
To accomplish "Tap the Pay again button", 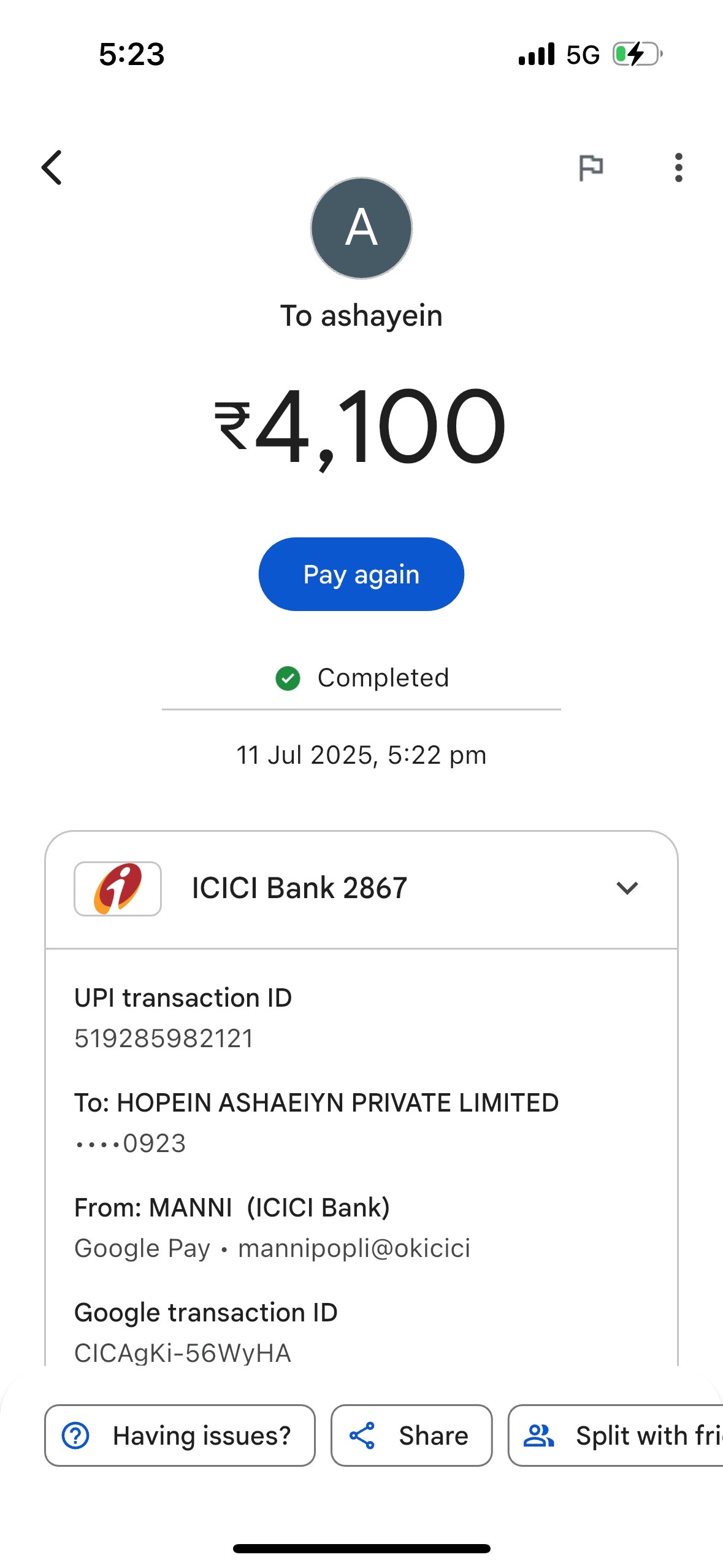I will coord(361,574).
